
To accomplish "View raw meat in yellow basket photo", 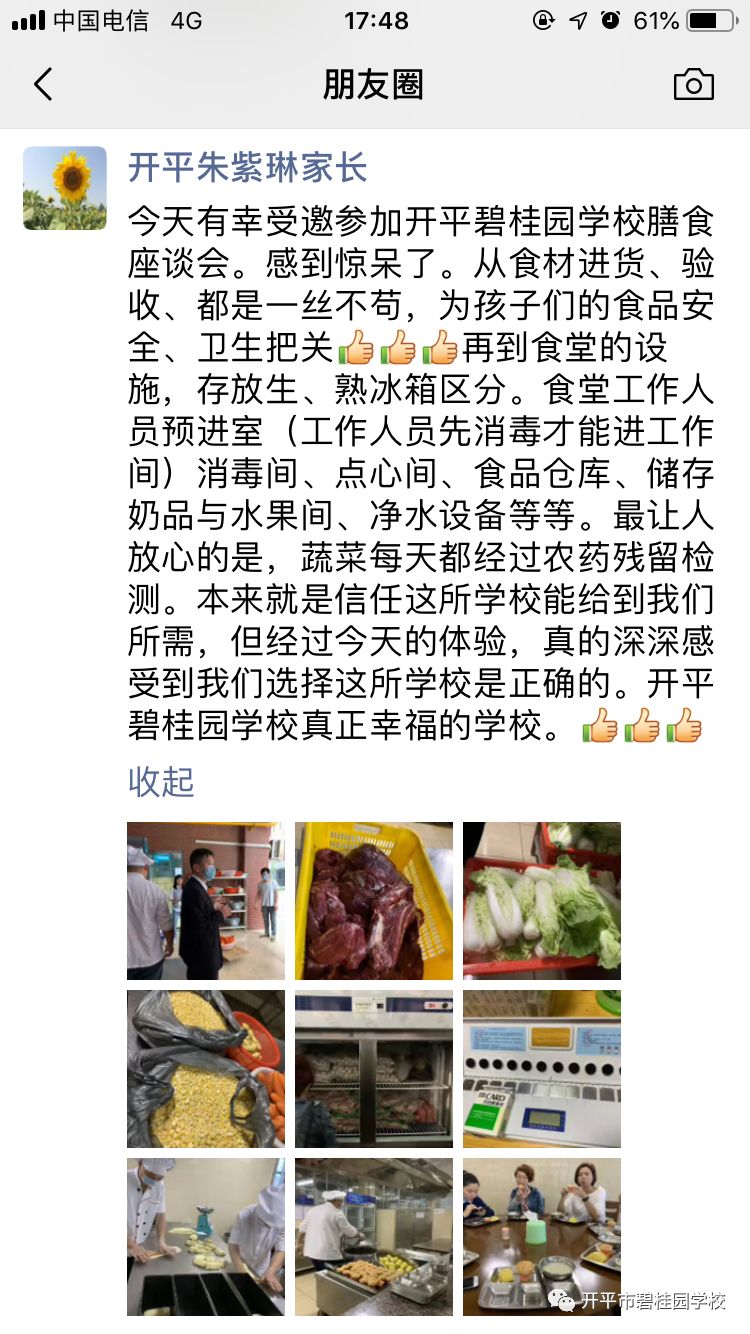I will click(x=374, y=900).
